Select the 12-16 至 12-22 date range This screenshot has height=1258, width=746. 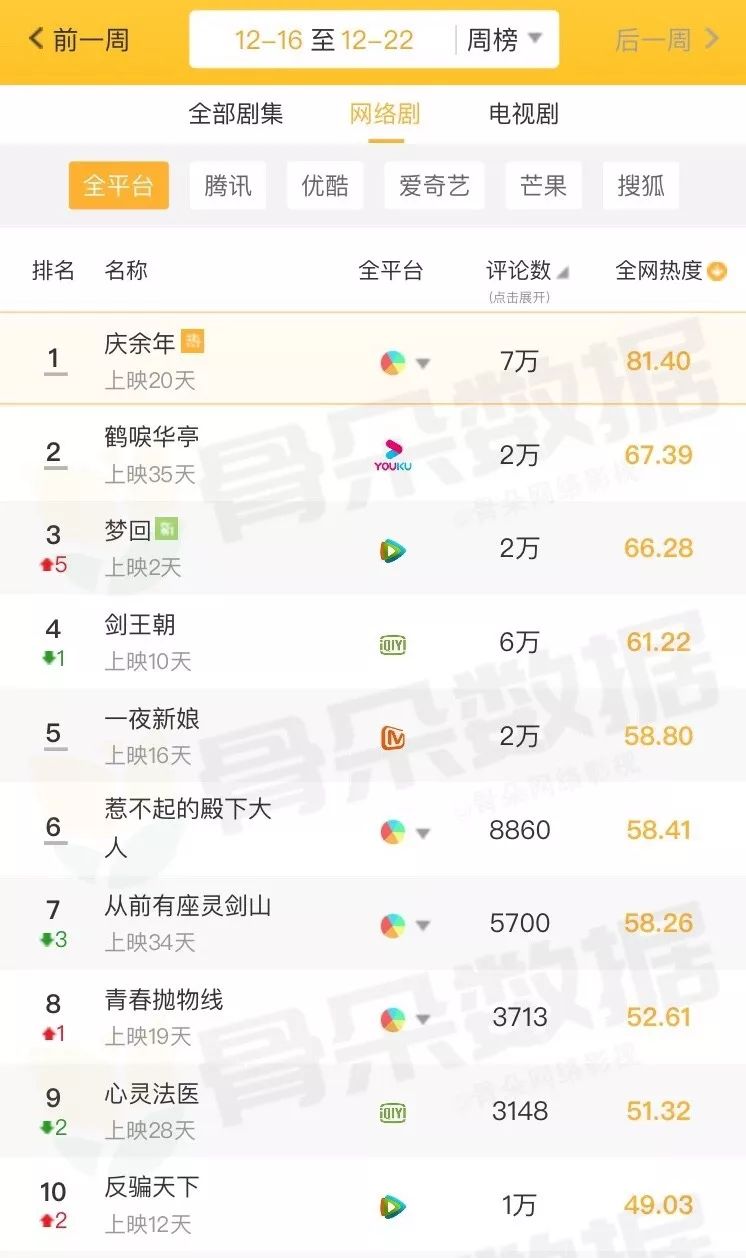click(x=323, y=40)
